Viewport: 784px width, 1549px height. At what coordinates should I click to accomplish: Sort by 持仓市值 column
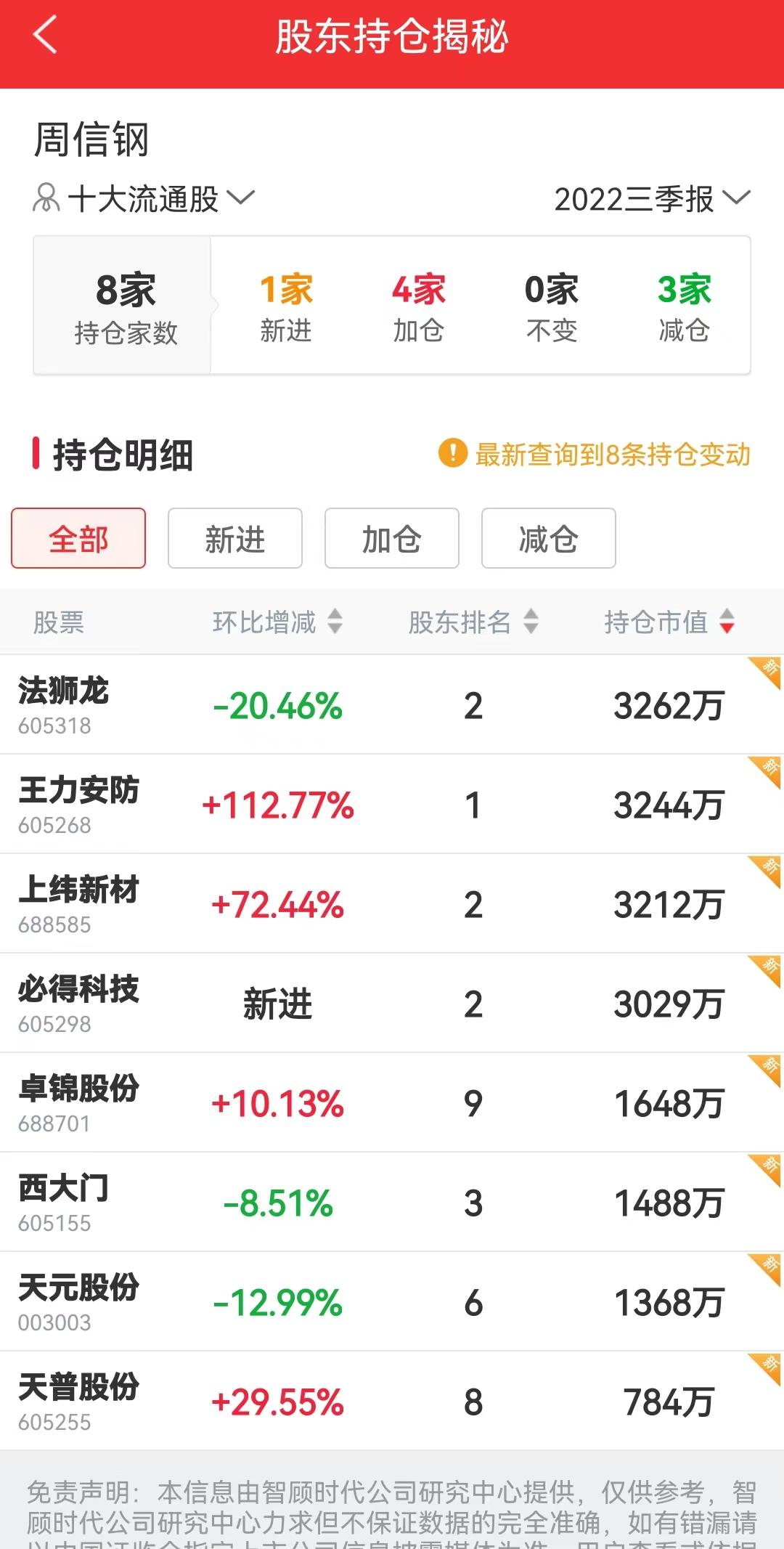click(x=669, y=622)
